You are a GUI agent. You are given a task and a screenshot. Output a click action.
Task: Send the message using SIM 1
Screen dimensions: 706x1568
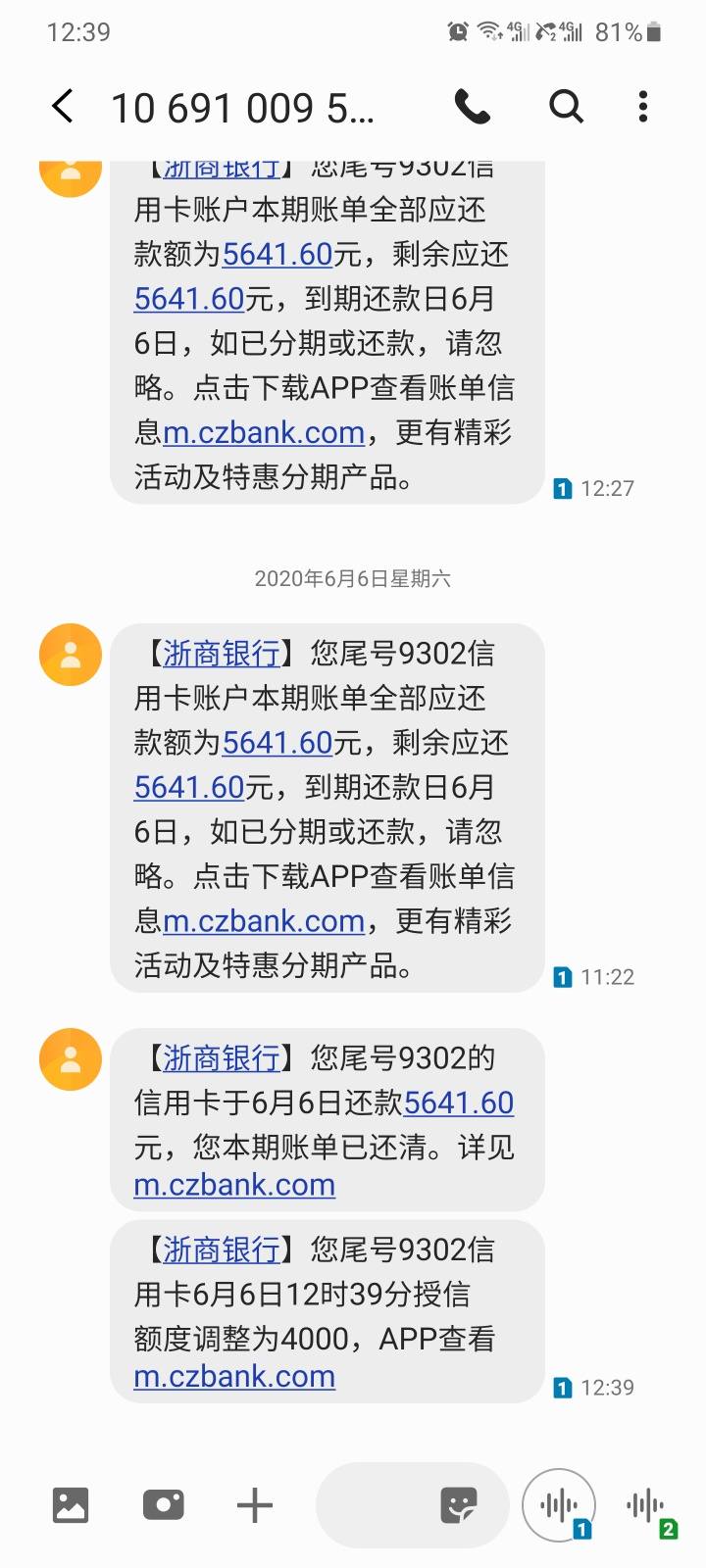(559, 1505)
